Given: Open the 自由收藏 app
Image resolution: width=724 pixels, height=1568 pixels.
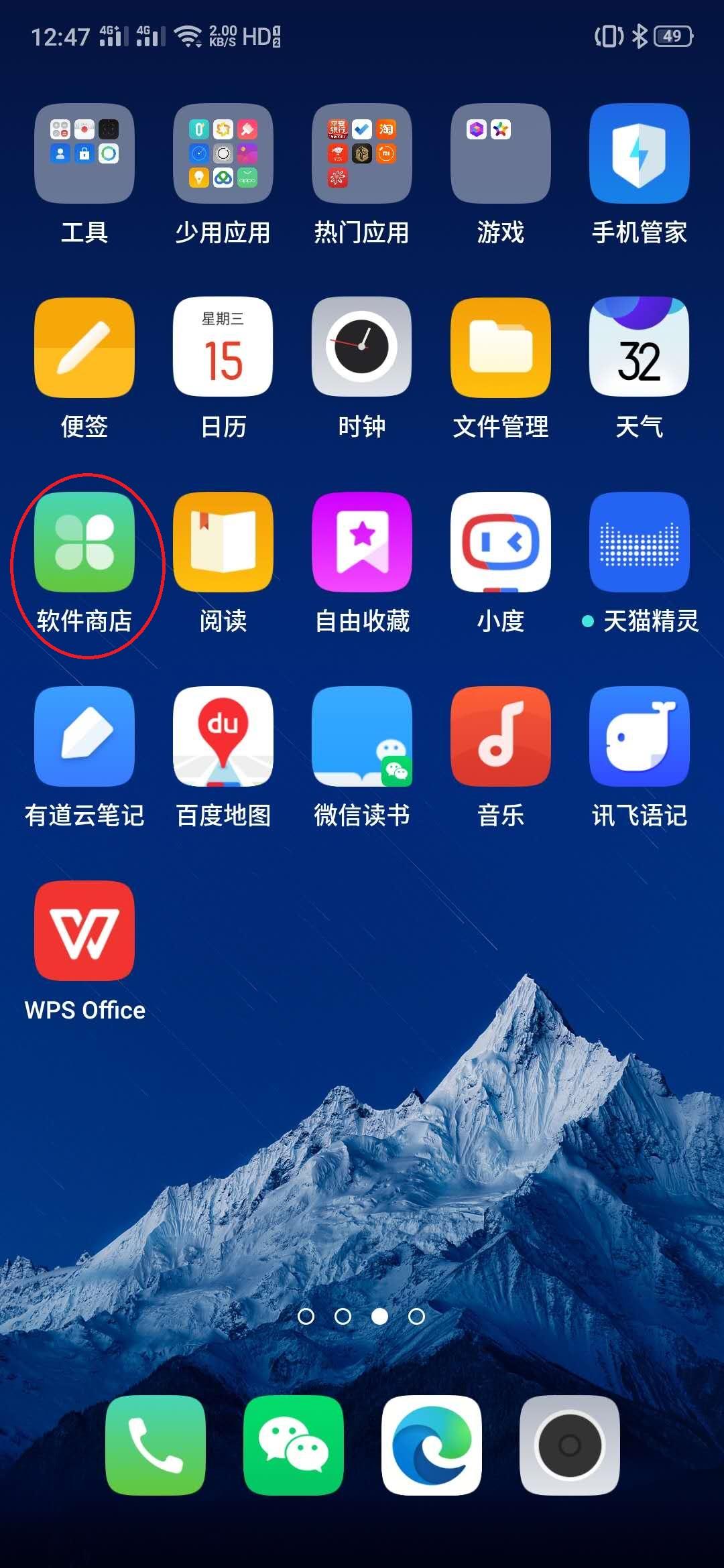Looking at the screenshot, I should pyautogui.click(x=362, y=542).
